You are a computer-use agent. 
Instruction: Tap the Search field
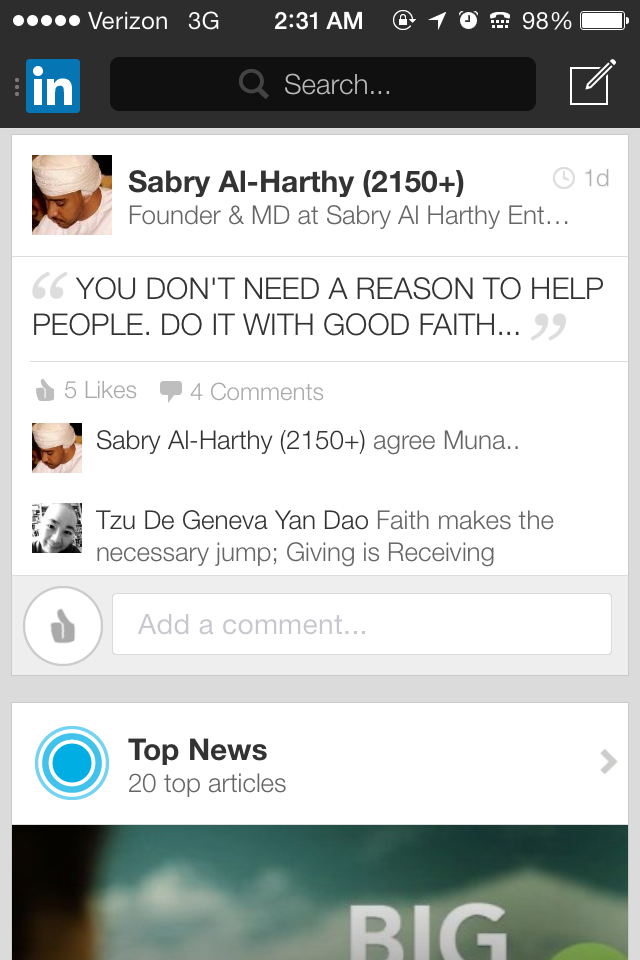(322, 85)
